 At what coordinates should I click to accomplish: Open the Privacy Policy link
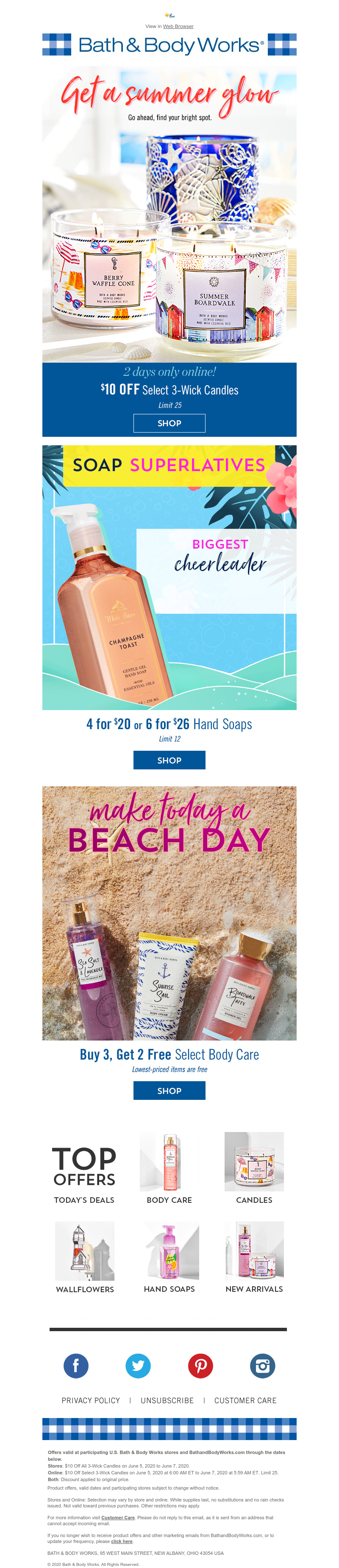91,1400
